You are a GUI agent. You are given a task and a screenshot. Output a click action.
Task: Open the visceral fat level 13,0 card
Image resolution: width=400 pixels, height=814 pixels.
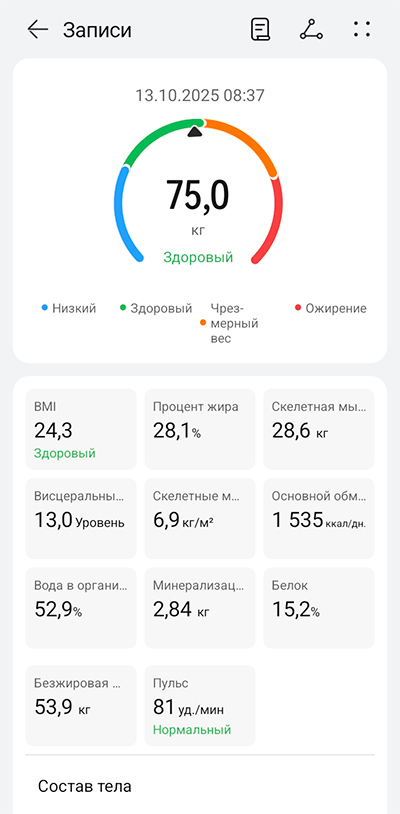(x=81, y=518)
